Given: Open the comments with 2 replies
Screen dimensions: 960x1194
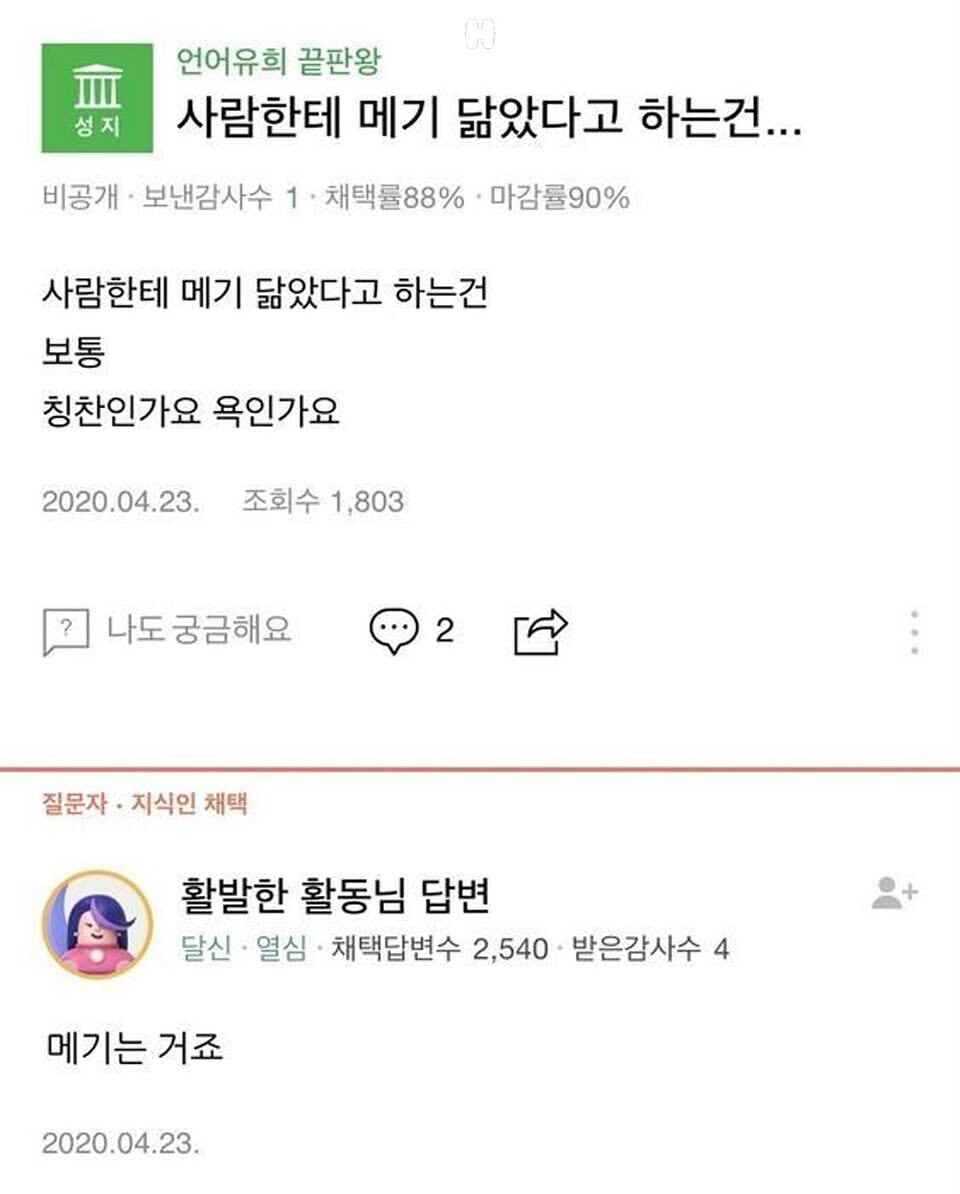Looking at the screenshot, I should (410, 631).
